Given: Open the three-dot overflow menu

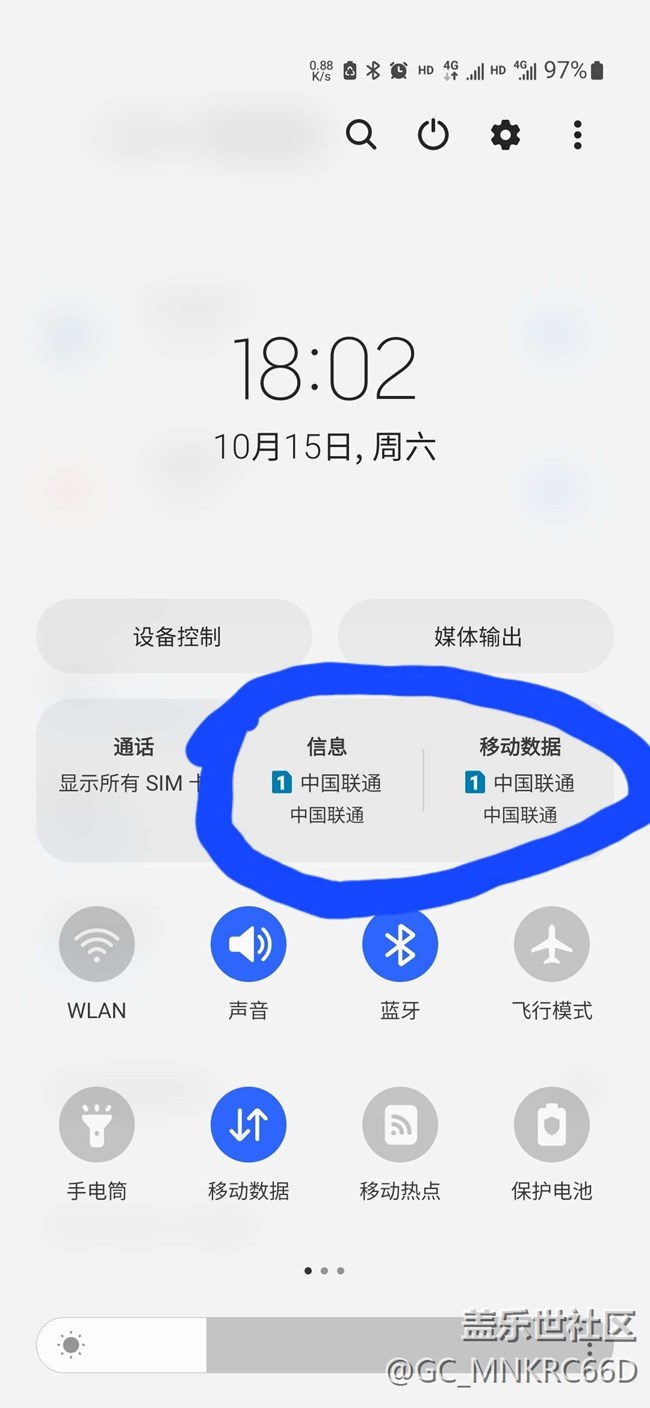Looking at the screenshot, I should pos(577,134).
